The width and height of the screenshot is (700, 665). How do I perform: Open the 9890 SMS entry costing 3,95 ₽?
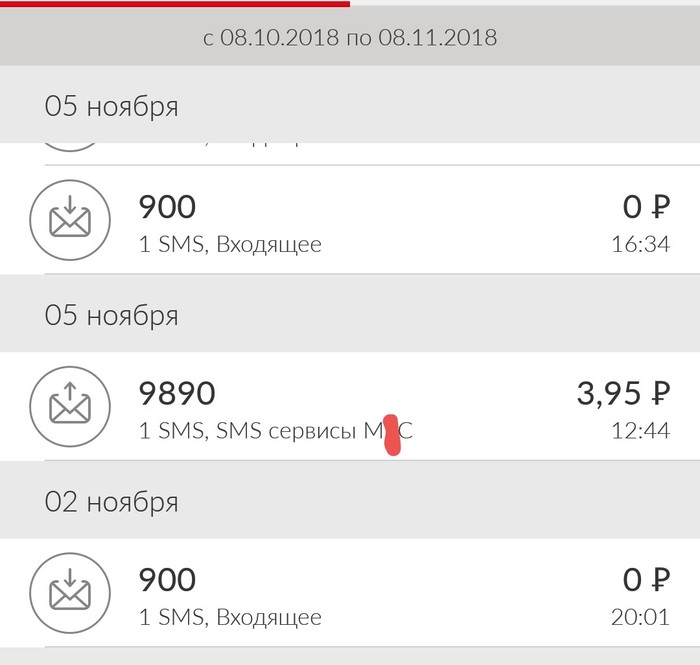(x=350, y=408)
